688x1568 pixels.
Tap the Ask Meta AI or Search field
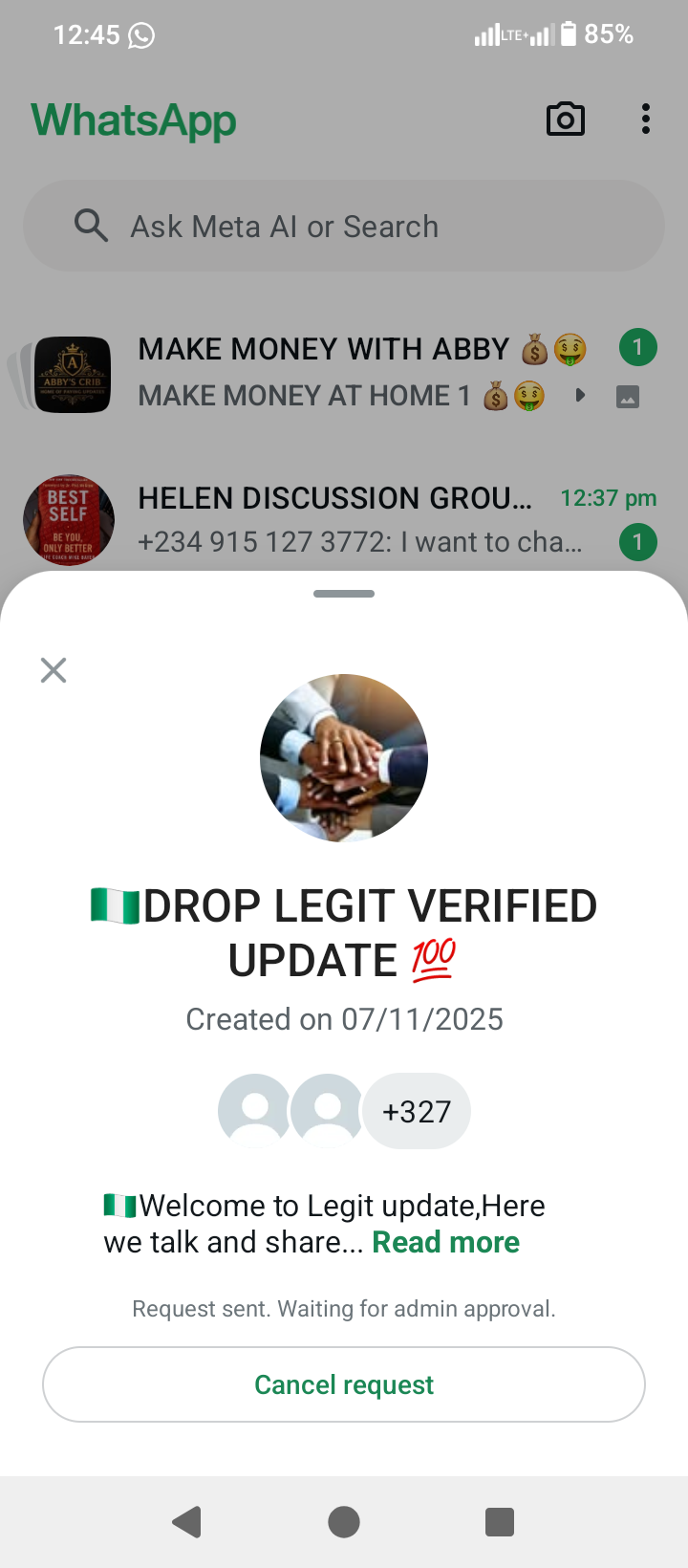click(344, 227)
